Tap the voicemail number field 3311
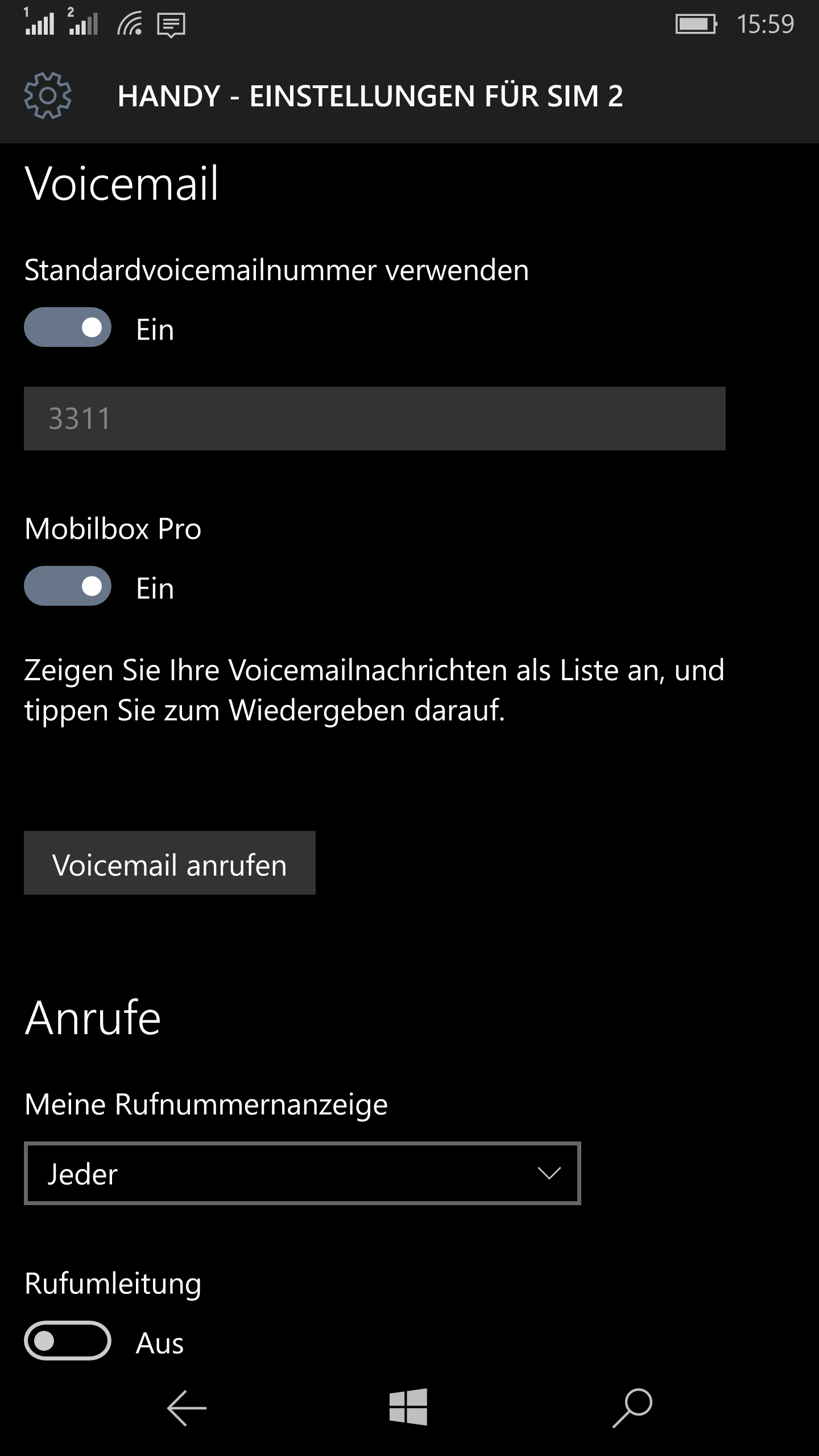 tap(375, 419)
